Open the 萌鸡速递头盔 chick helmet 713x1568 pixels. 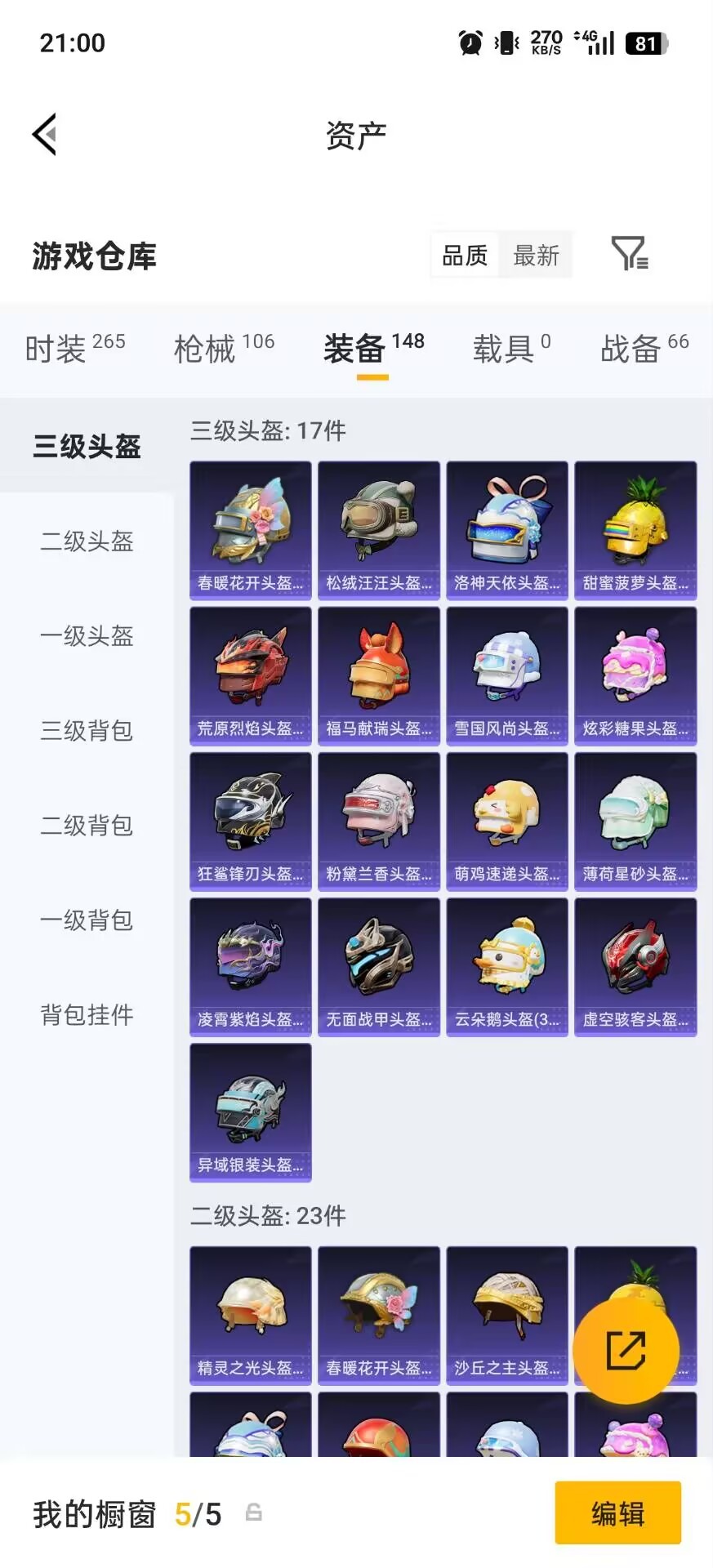[507, 821]
